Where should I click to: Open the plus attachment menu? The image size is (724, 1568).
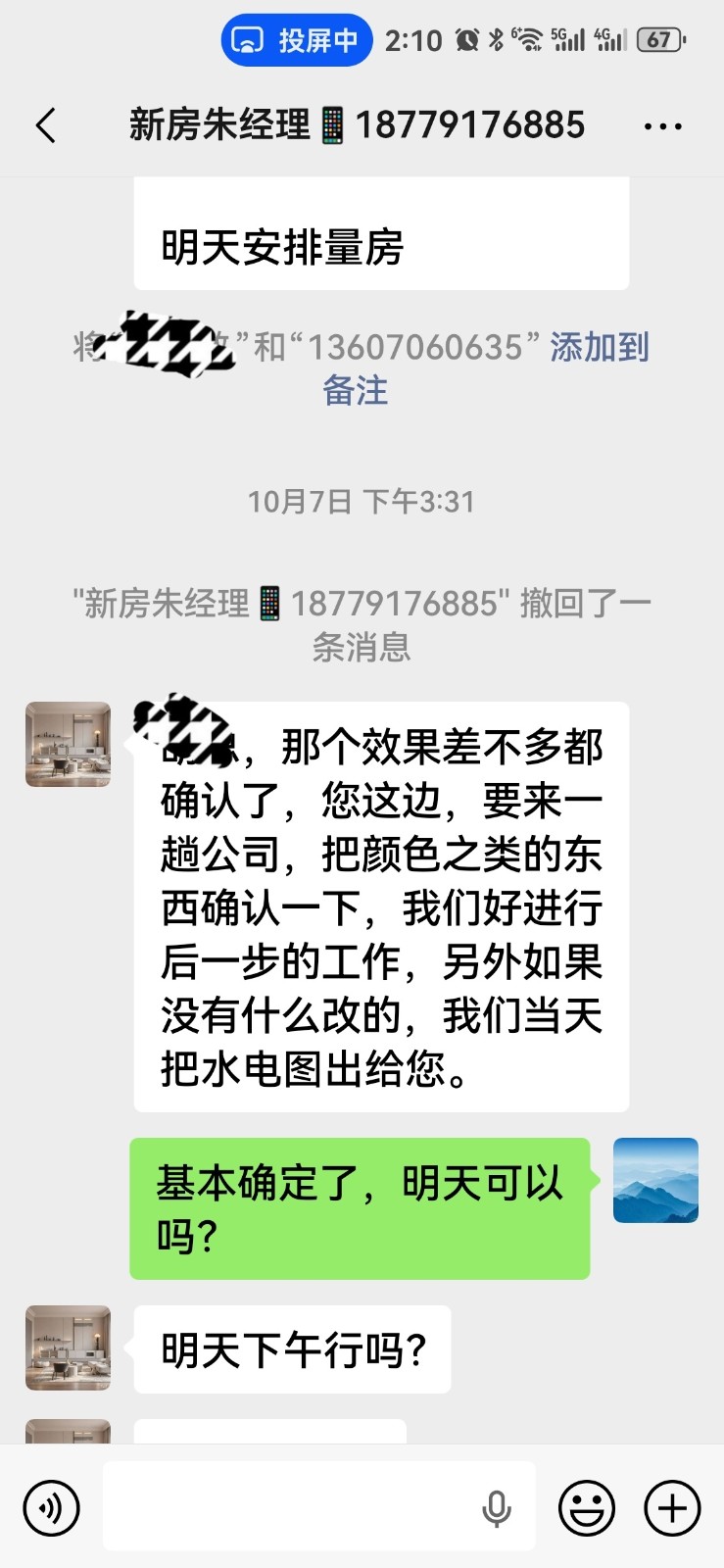671,1507
